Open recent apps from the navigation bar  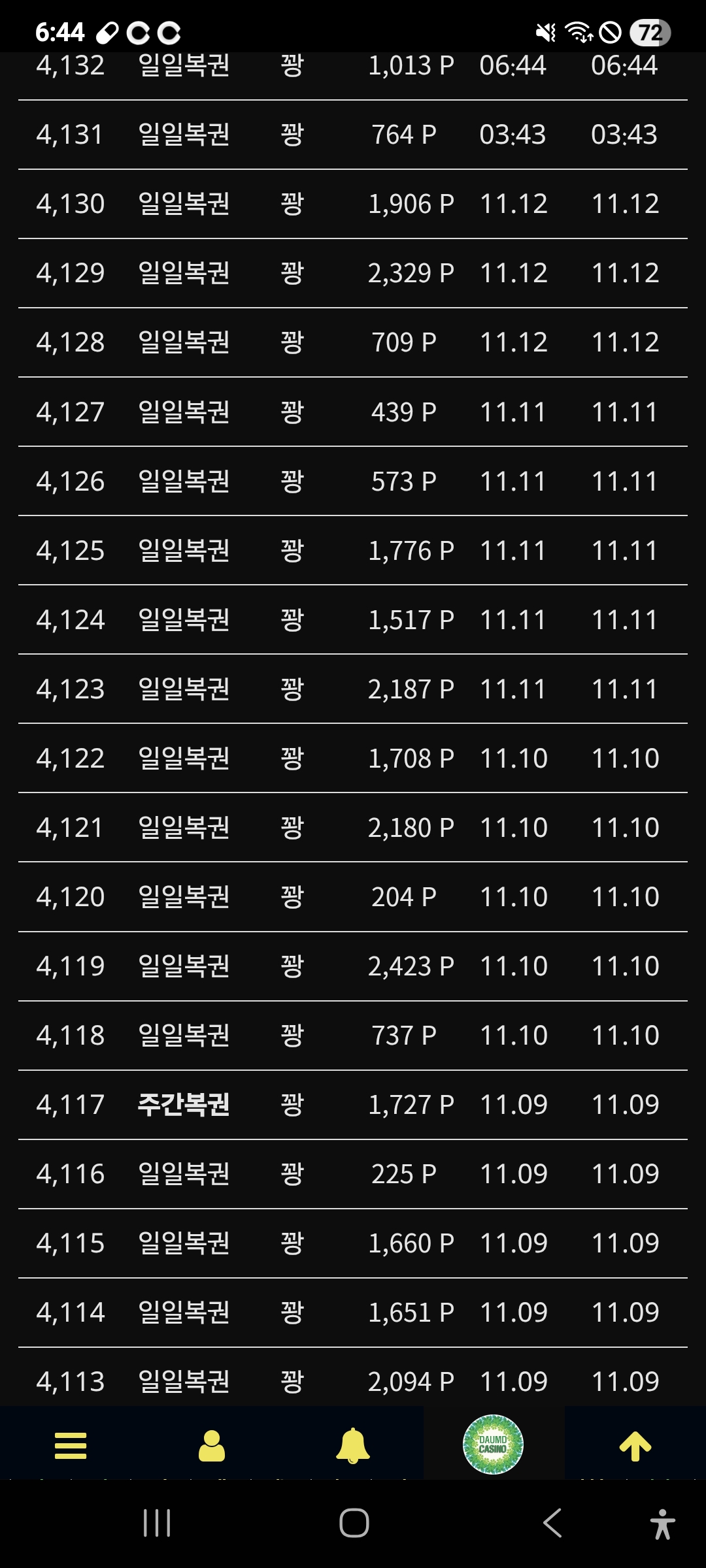coord(157,1523)
